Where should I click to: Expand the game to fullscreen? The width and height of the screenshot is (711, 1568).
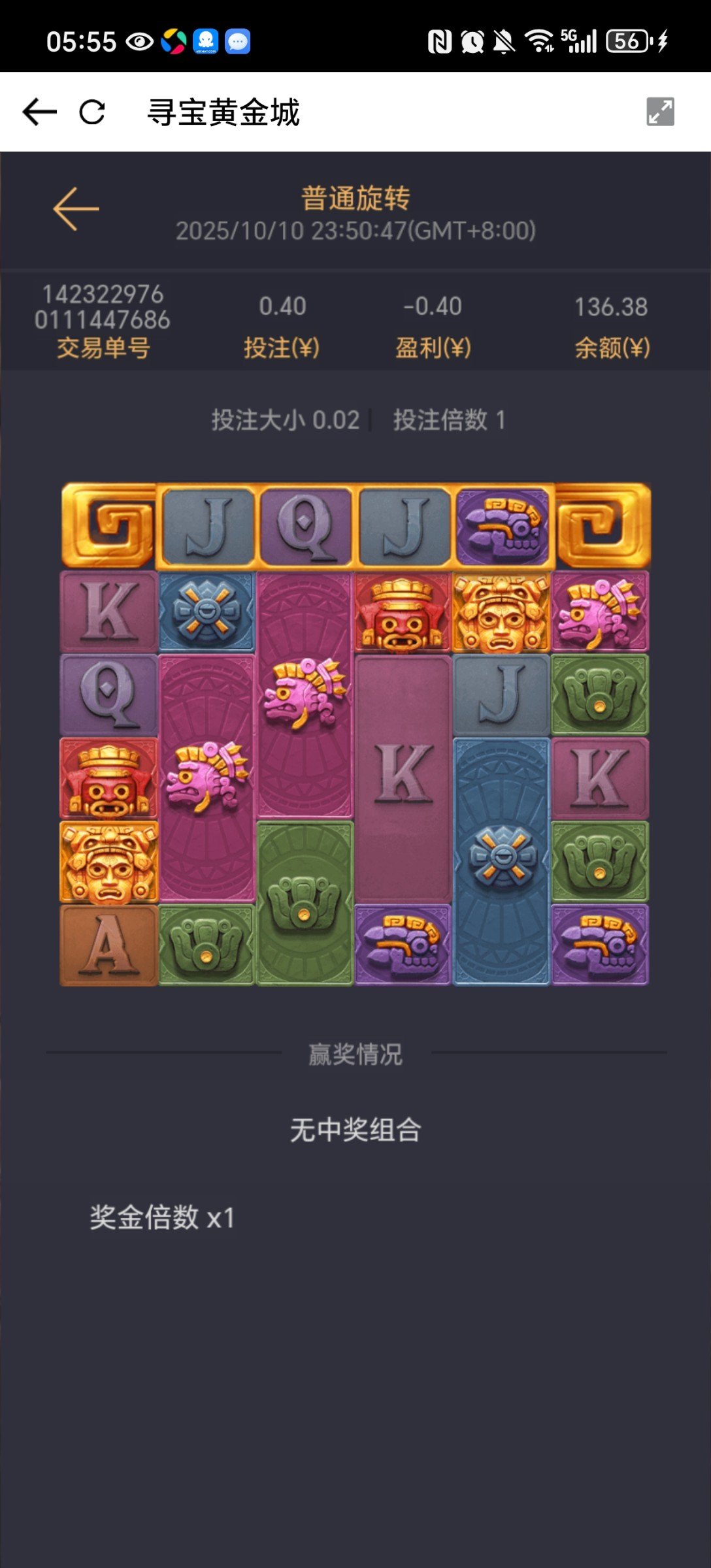point(660,112)
